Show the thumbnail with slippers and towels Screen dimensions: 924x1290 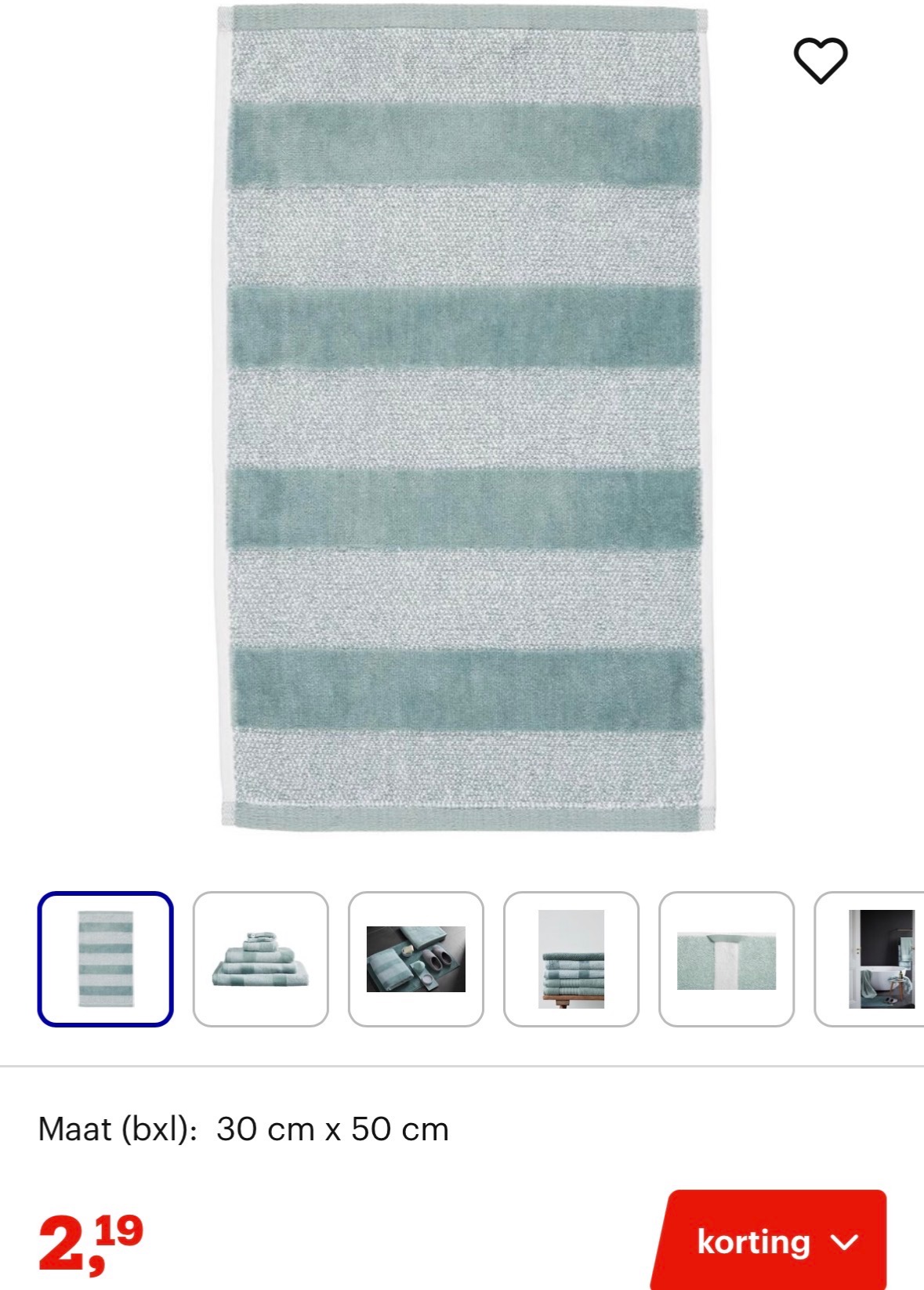(x=415, y=958)
